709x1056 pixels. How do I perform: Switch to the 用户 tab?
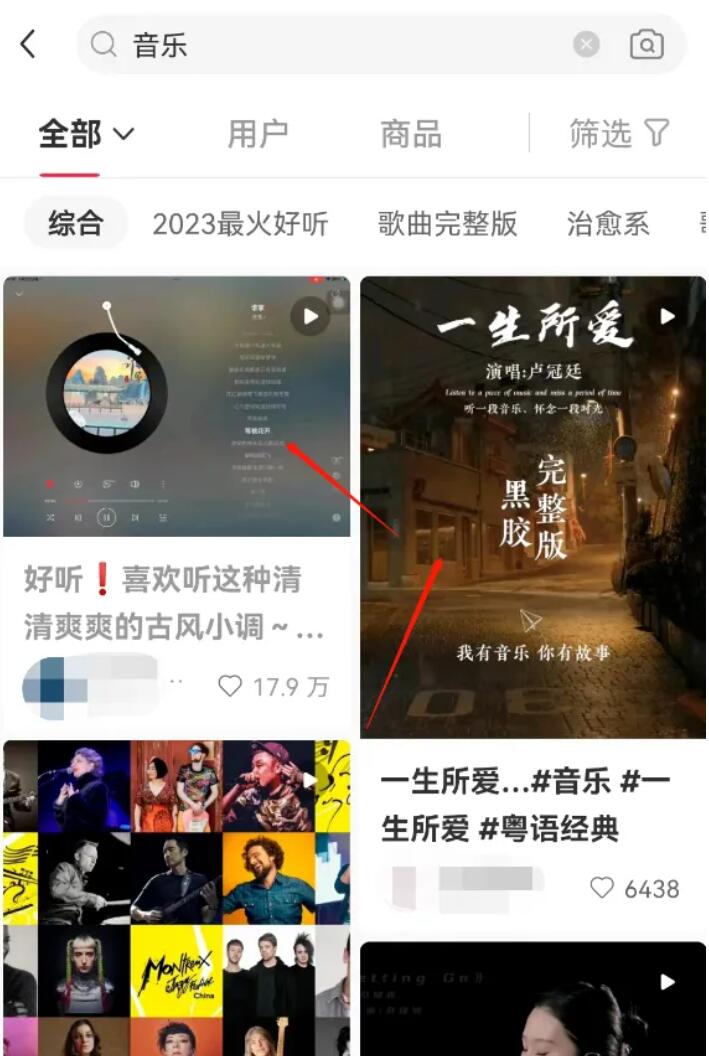(x=257, y=133)
